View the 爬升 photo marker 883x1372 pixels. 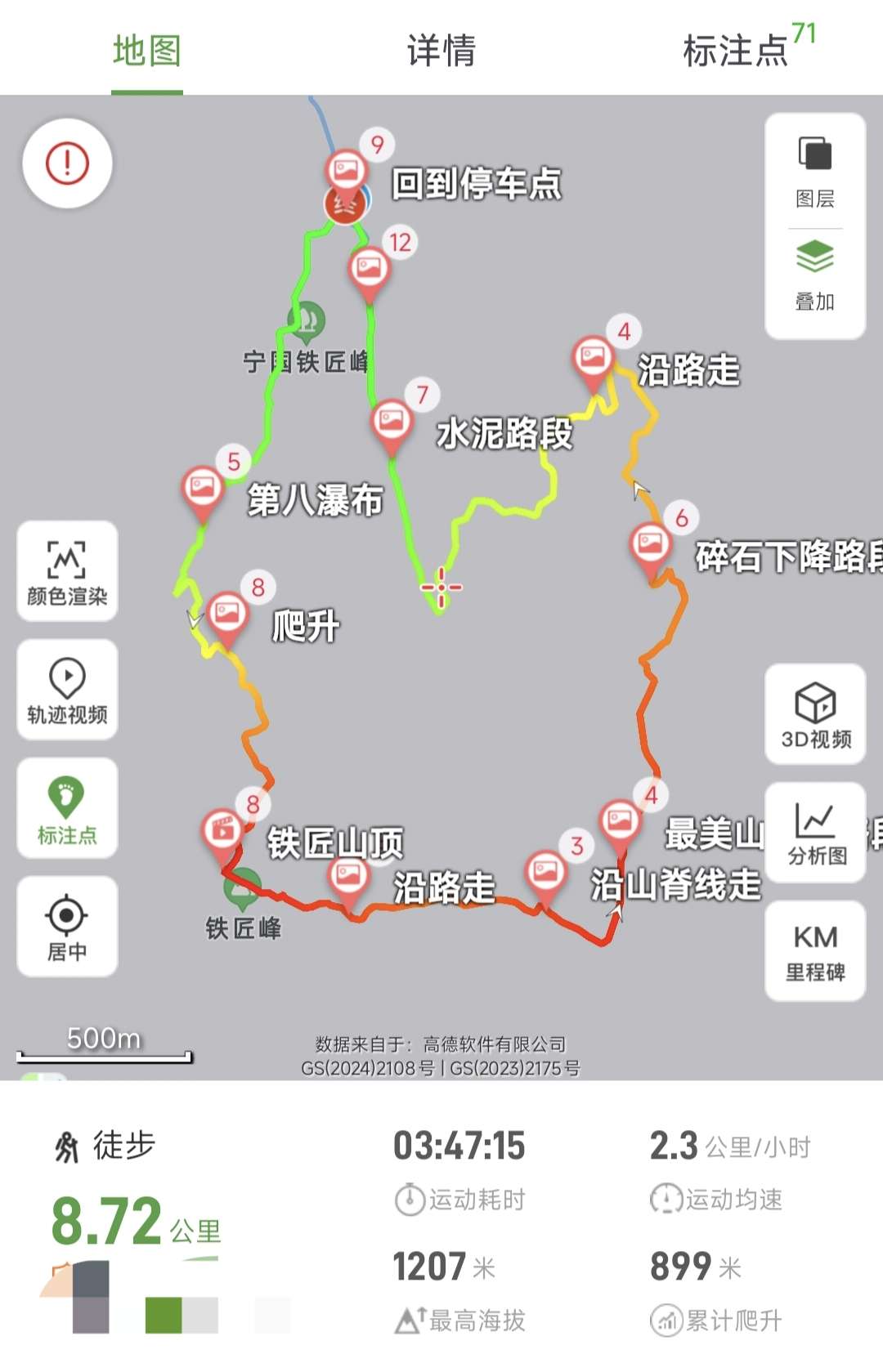pos(227,614)
